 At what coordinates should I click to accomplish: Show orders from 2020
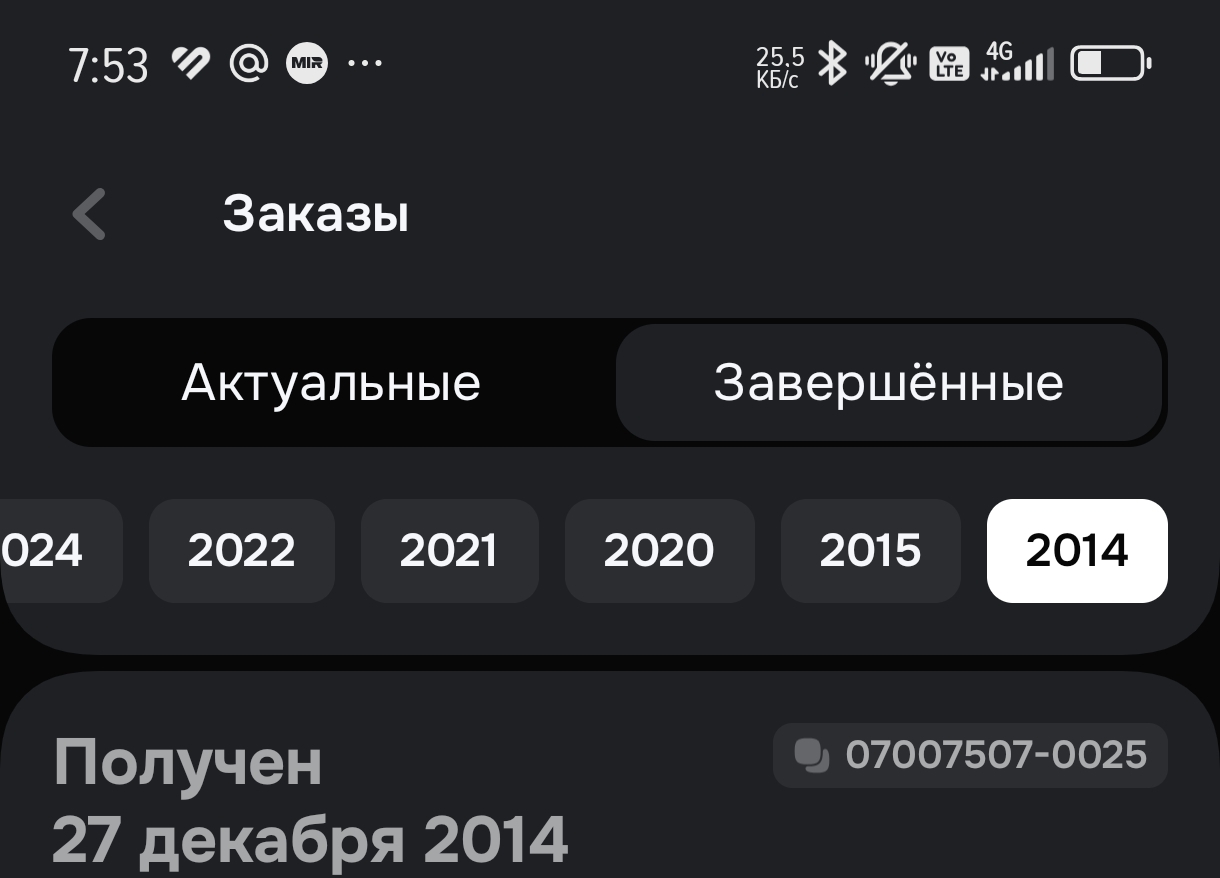[x=659, y=551]
